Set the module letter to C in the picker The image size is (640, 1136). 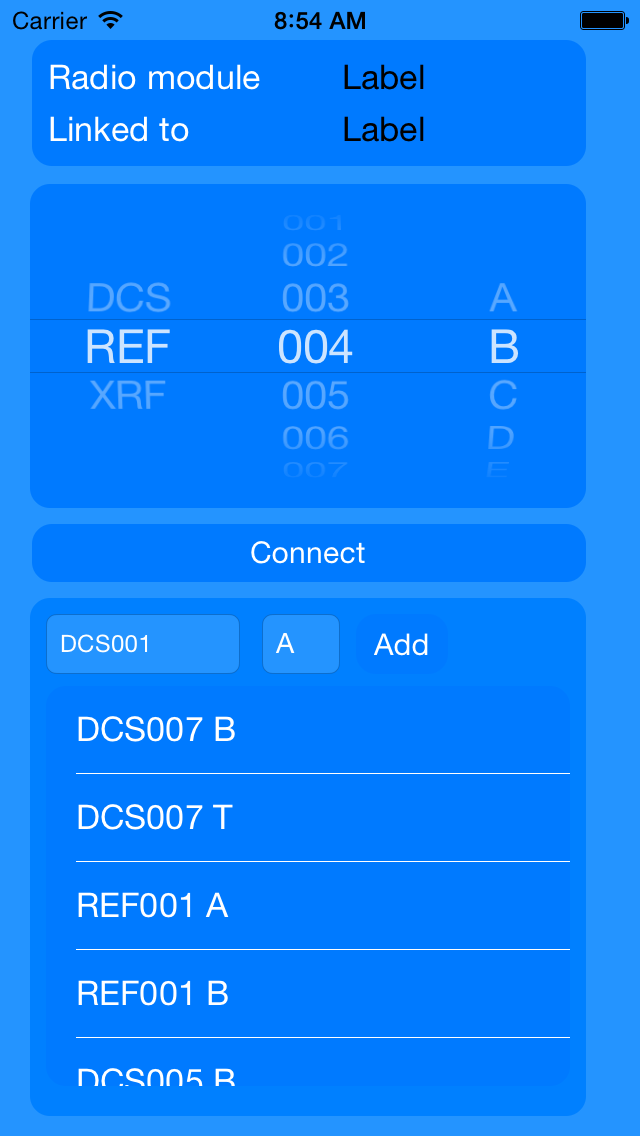tap(503, 397)
